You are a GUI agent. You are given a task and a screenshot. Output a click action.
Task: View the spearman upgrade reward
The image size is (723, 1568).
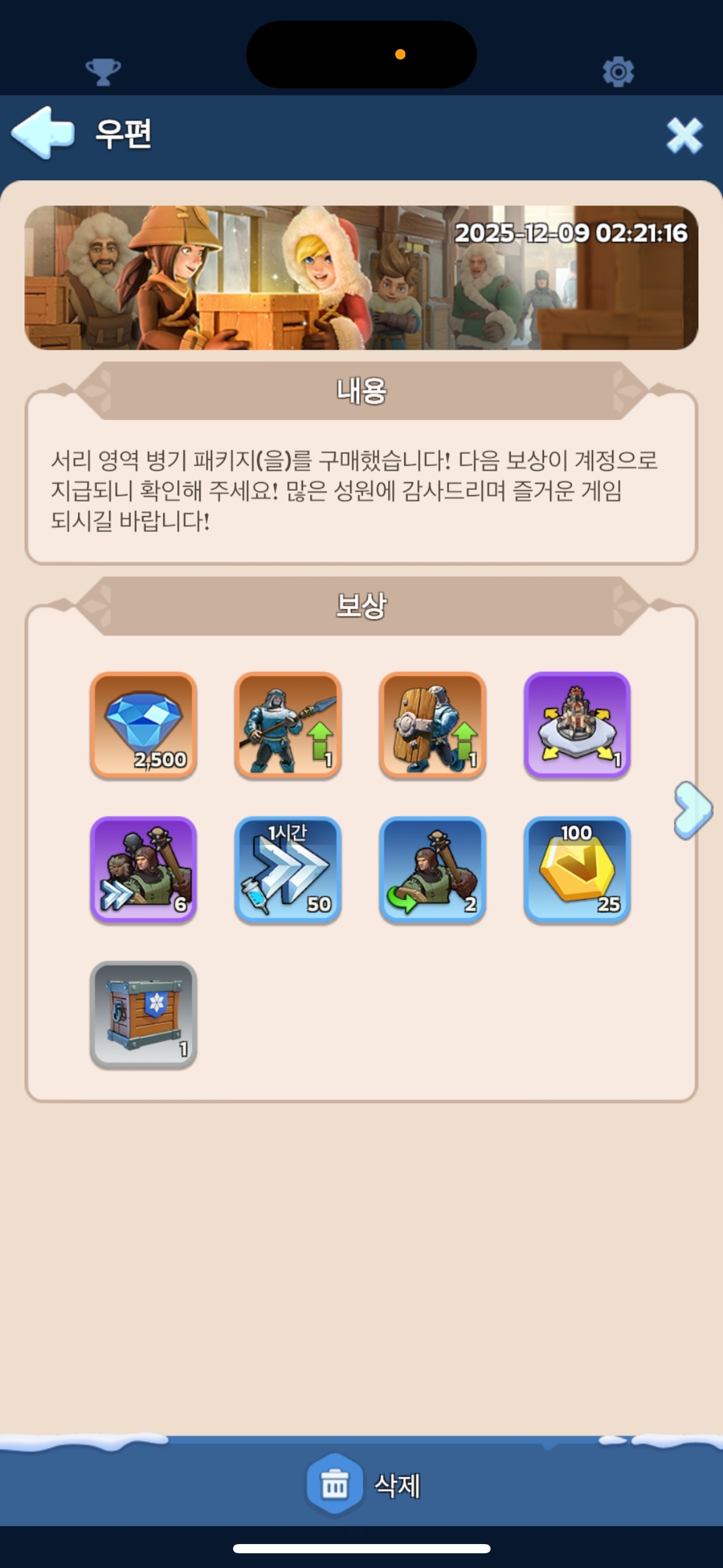pyautogui.click(x=288, y=725)
